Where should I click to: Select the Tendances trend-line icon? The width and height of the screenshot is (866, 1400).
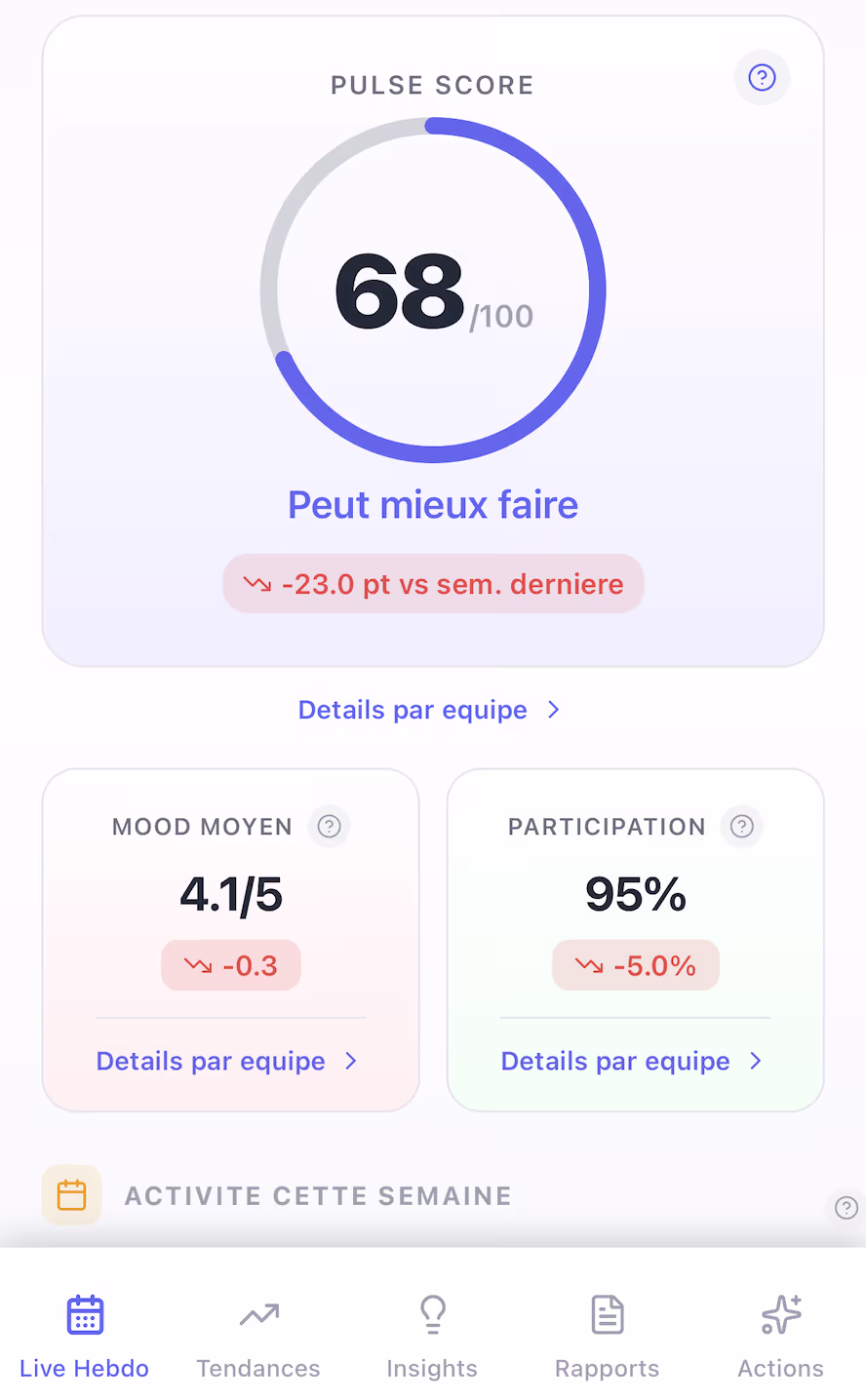257,1313
